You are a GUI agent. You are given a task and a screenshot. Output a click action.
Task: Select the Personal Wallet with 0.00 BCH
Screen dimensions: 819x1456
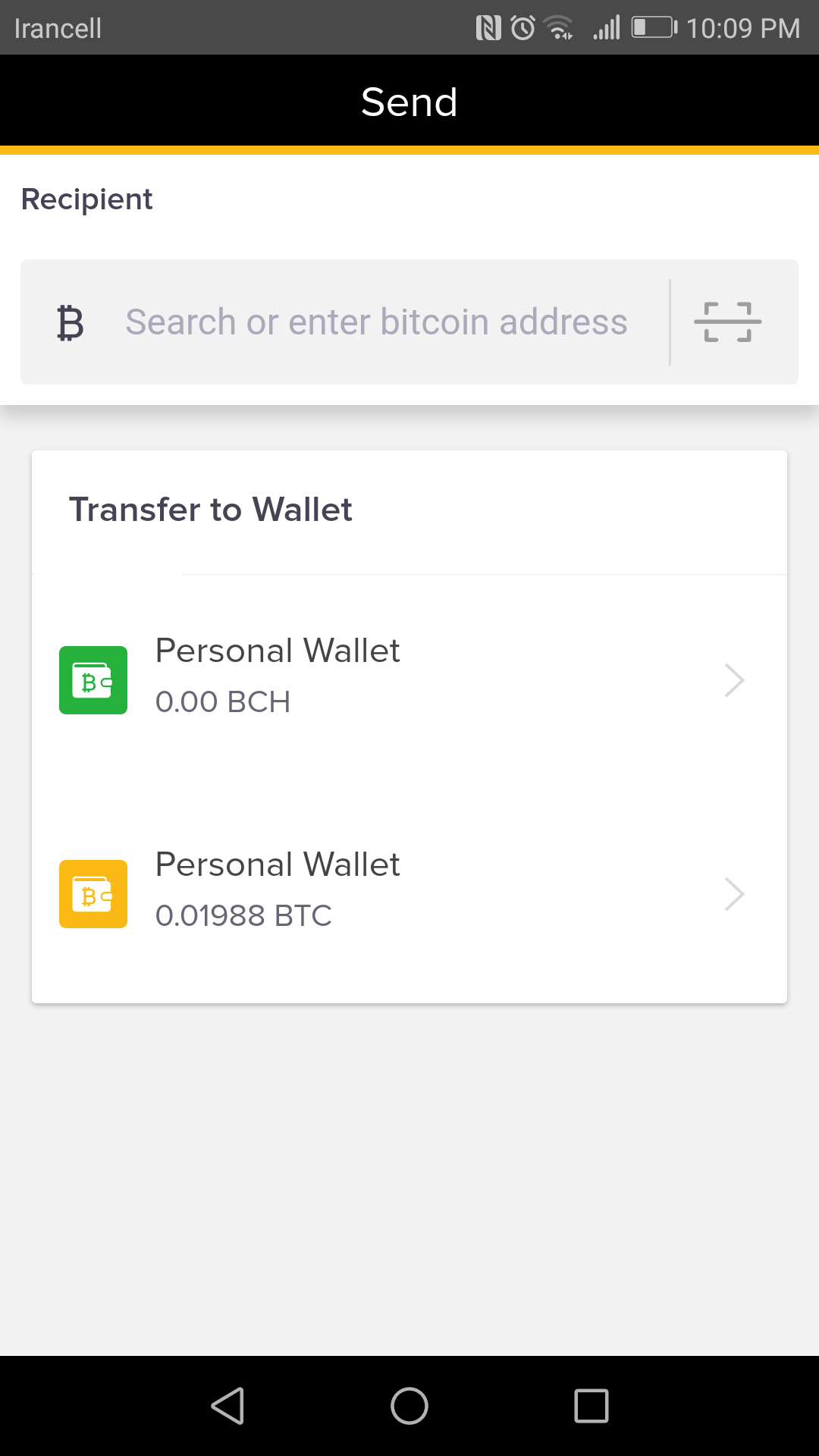(409, 680)
